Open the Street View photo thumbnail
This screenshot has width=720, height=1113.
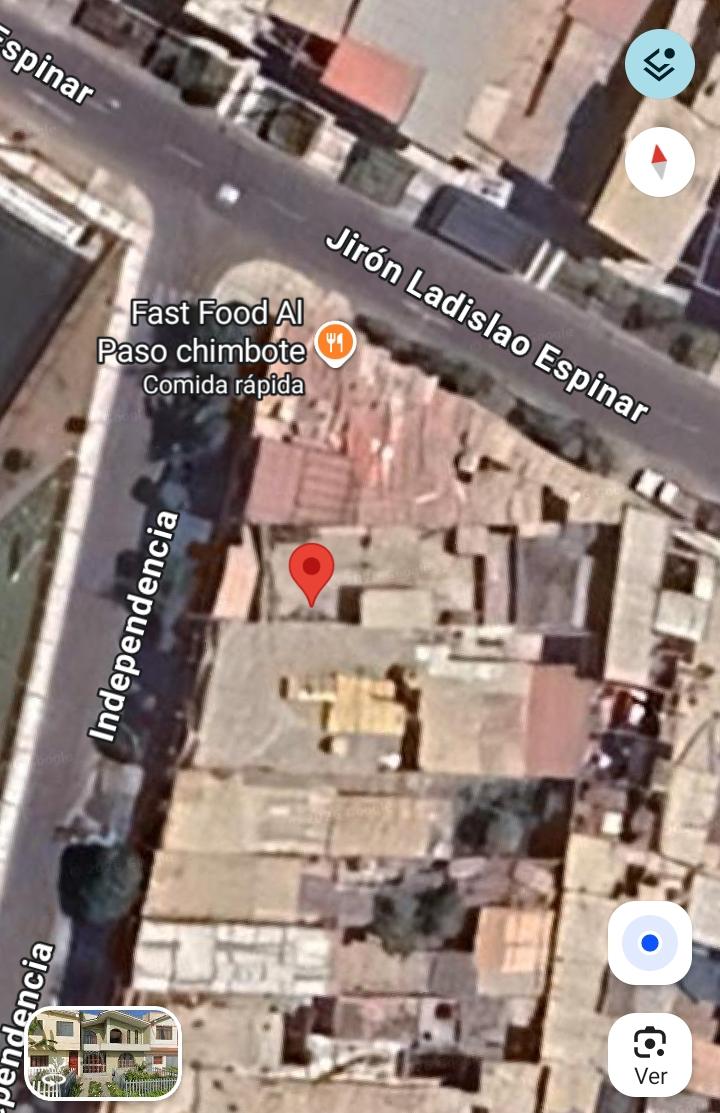pos(103,1053)
